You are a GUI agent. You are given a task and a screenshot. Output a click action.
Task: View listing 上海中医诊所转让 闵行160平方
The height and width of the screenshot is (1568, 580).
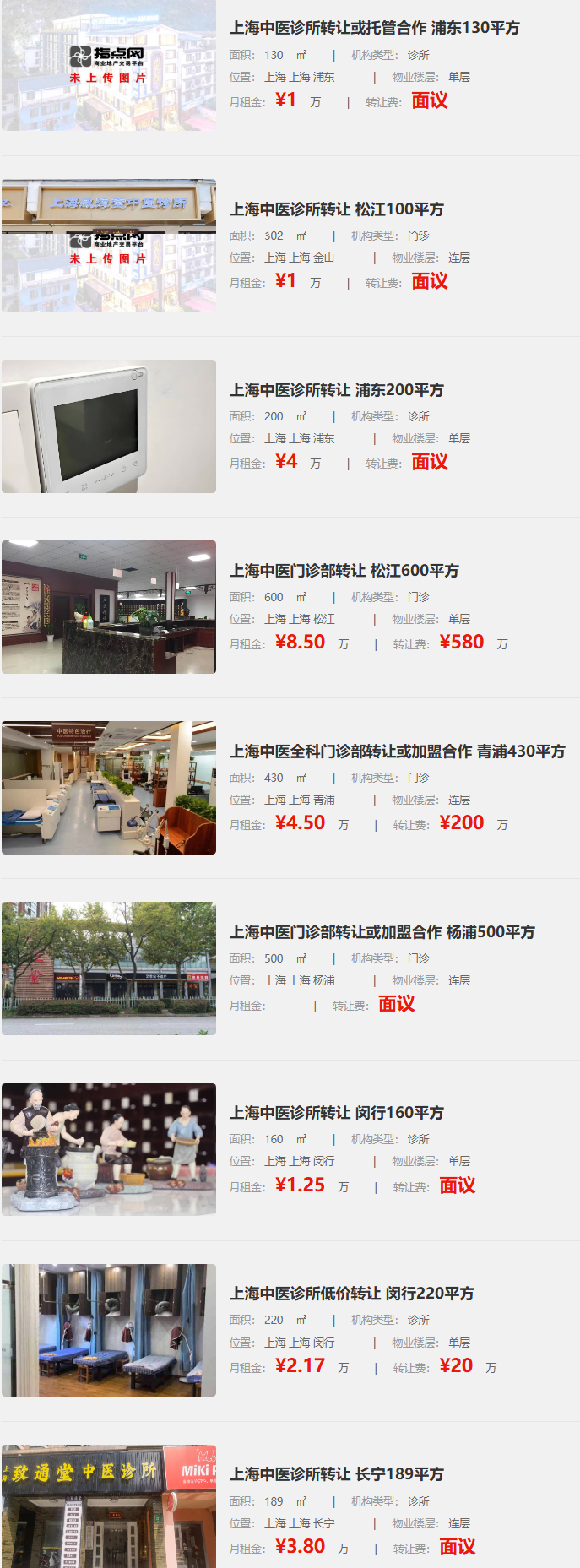[336, 1113]
